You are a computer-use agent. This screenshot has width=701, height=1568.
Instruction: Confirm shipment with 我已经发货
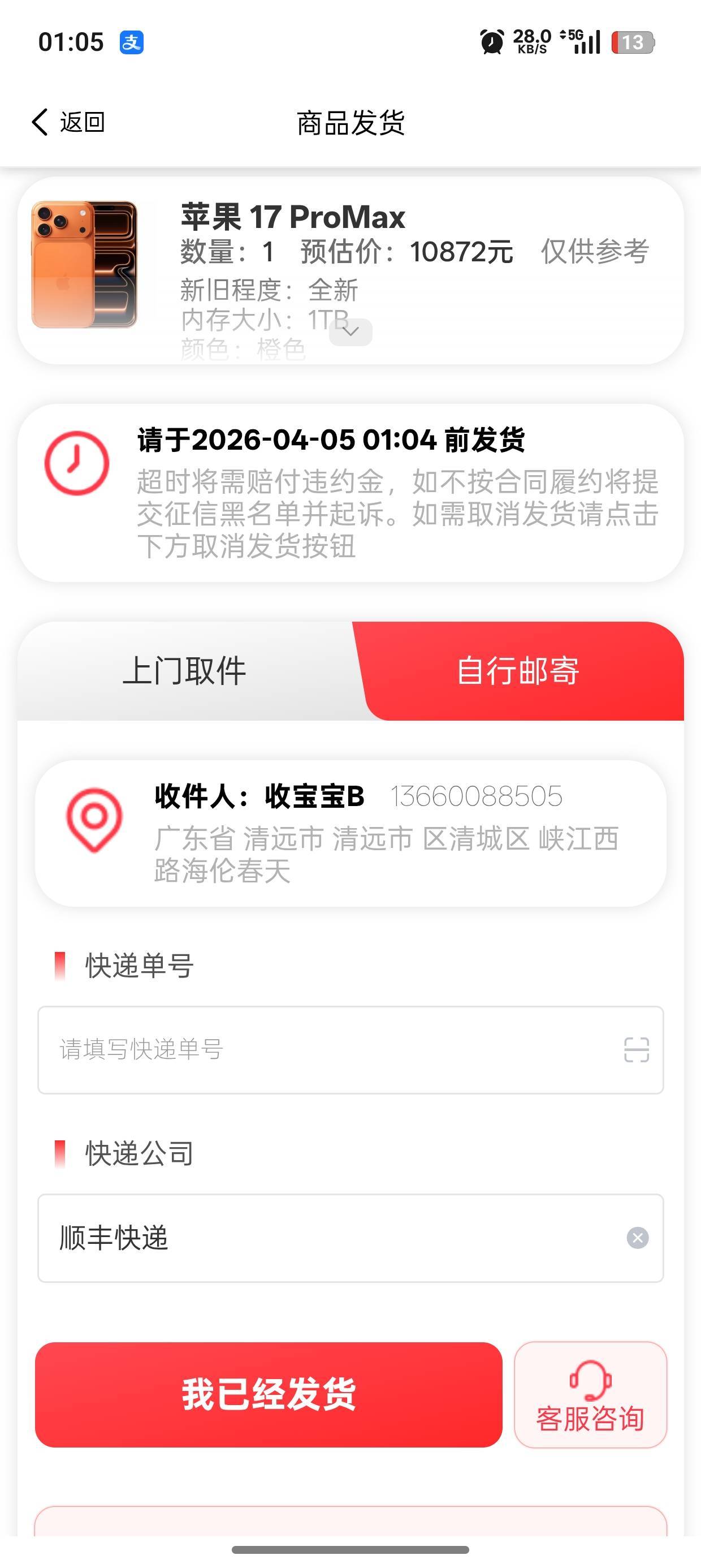[269, 1394]
